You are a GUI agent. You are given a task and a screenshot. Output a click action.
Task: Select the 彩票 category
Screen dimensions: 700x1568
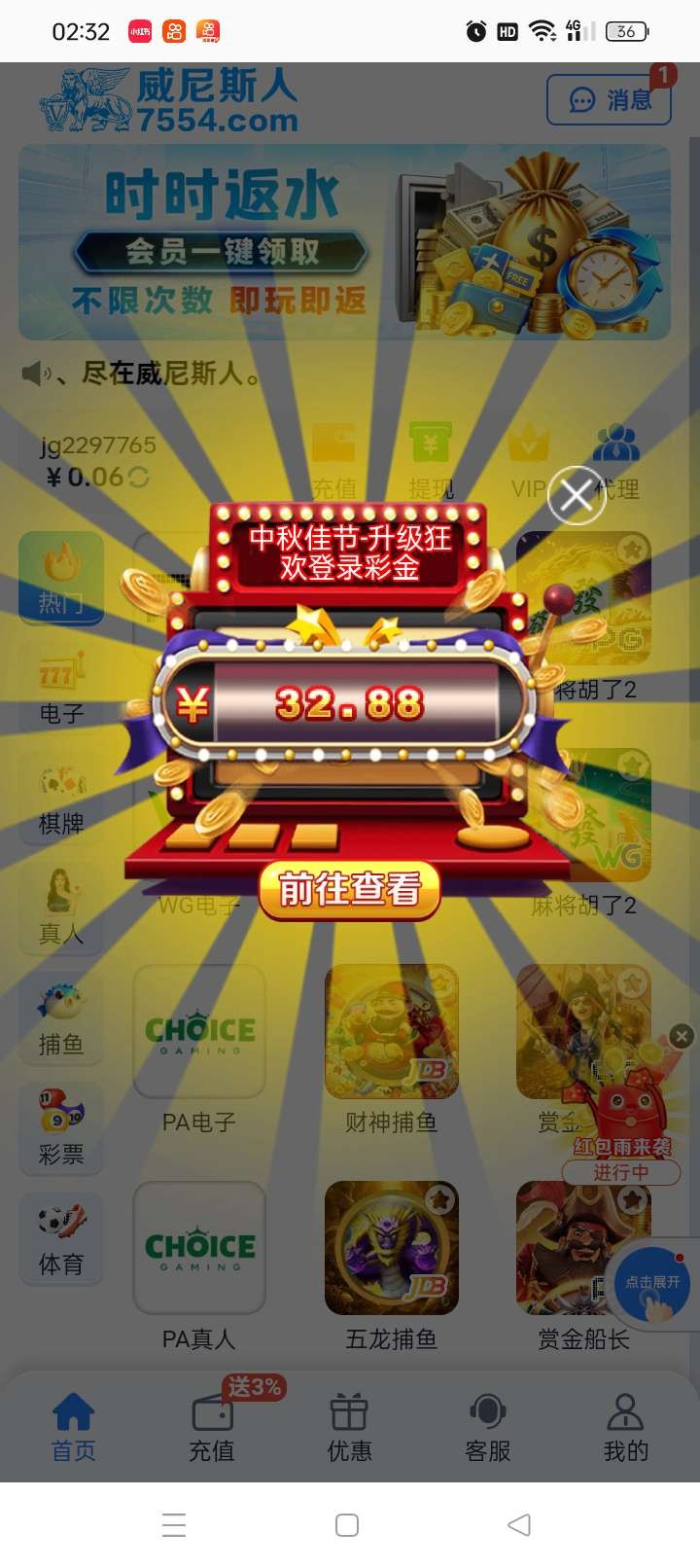(x=61, y=1128)
